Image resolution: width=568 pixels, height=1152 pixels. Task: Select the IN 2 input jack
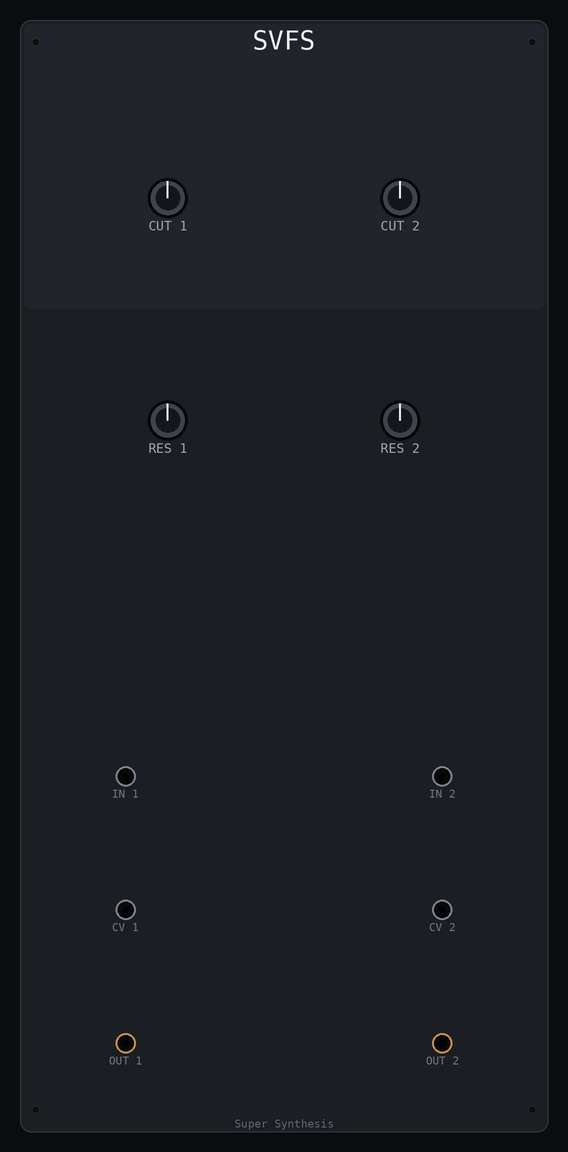click(x=442, y=777)
